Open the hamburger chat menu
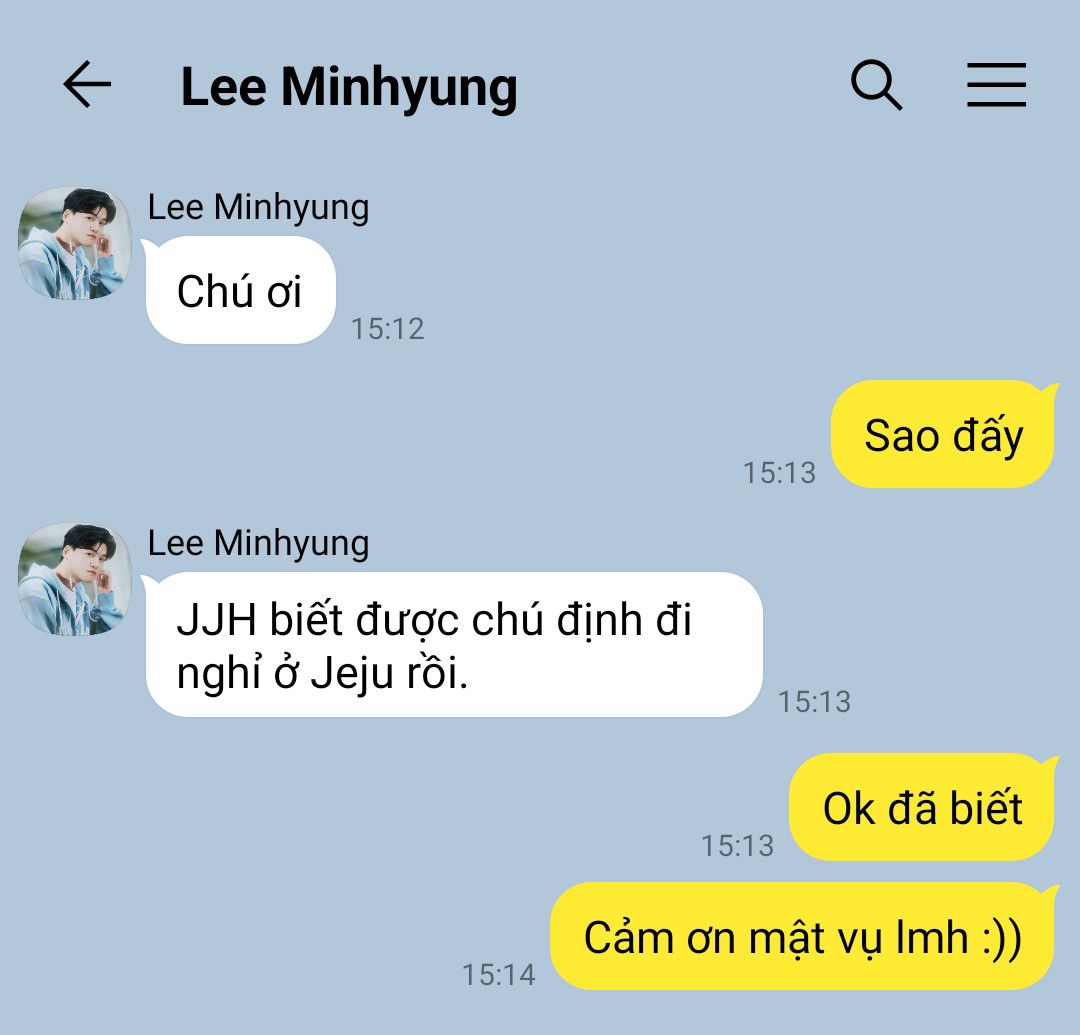Screen dimensions: 1080x1035 996,85
